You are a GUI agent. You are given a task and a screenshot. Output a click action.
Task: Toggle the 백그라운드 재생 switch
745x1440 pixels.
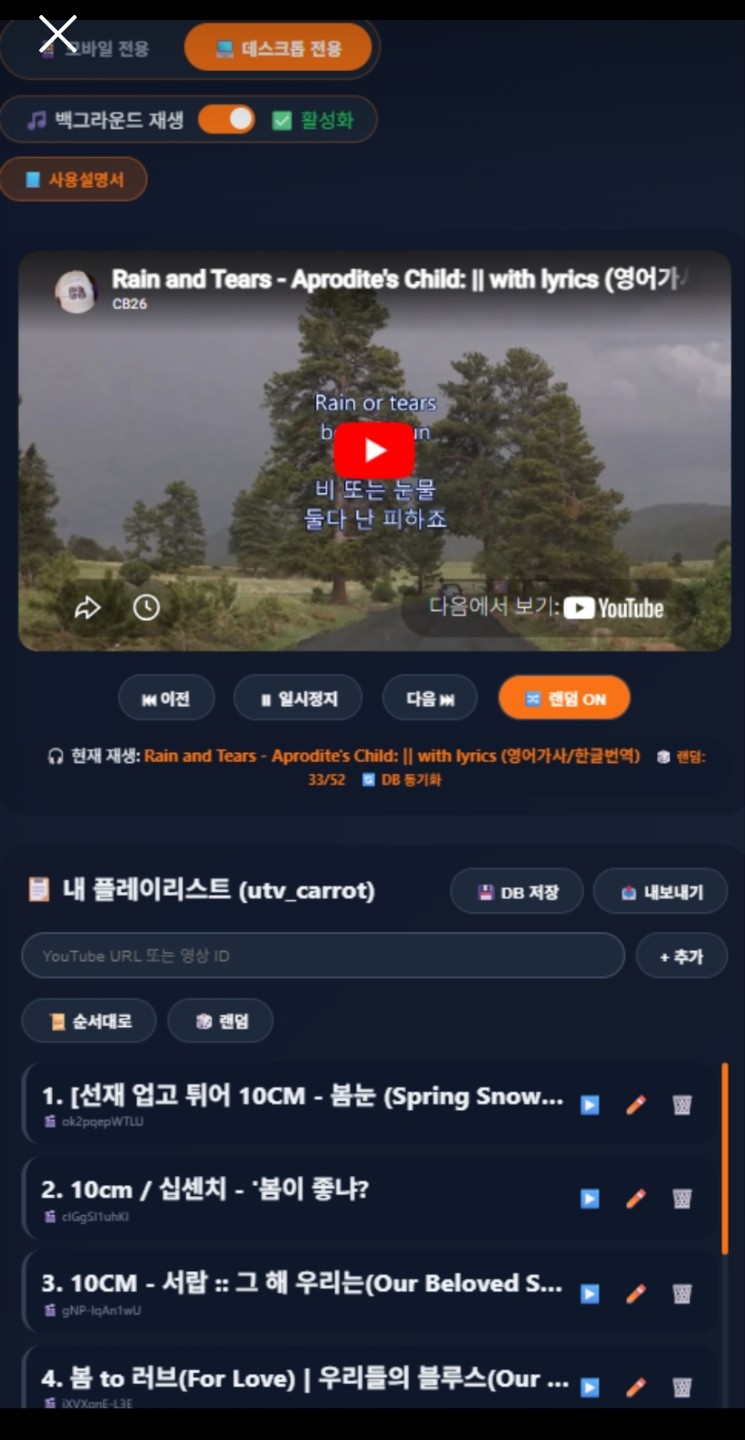point(226,120)
